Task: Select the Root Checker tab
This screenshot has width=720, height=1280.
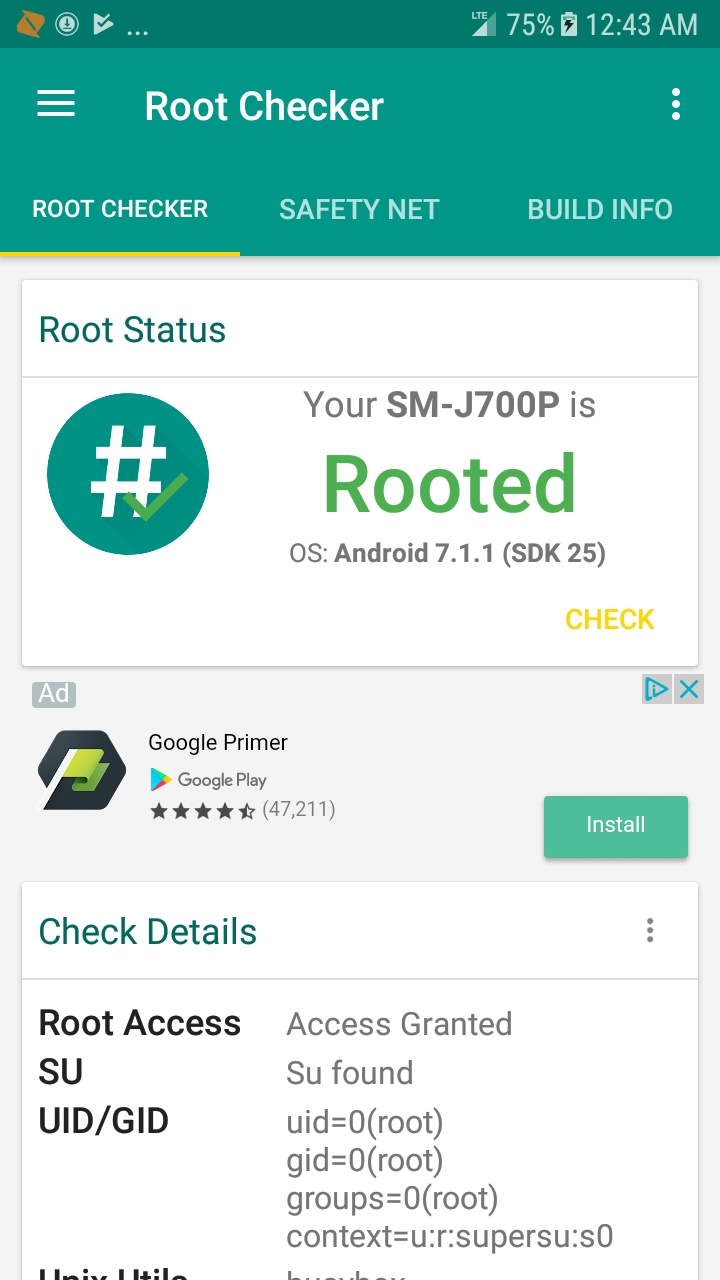Action: tap(120, 209)
